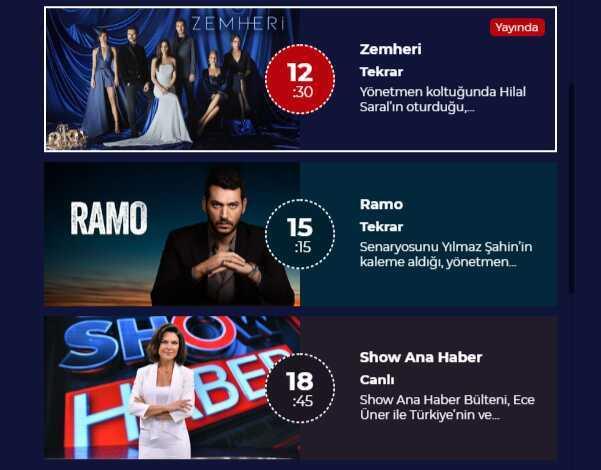Open the Ramo program card
The width and height of the screenshot is (601, 470).
point(300,234)
